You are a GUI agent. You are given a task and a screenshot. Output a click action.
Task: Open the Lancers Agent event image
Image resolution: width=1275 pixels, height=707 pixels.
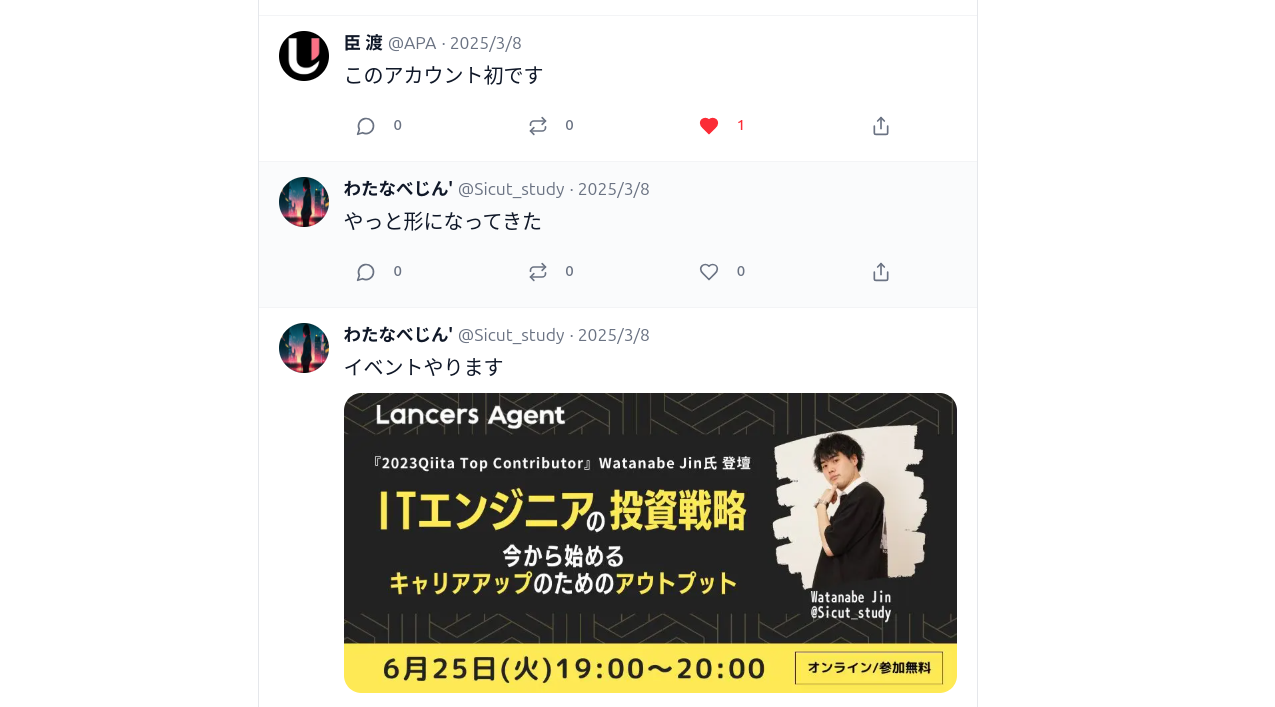650,542
